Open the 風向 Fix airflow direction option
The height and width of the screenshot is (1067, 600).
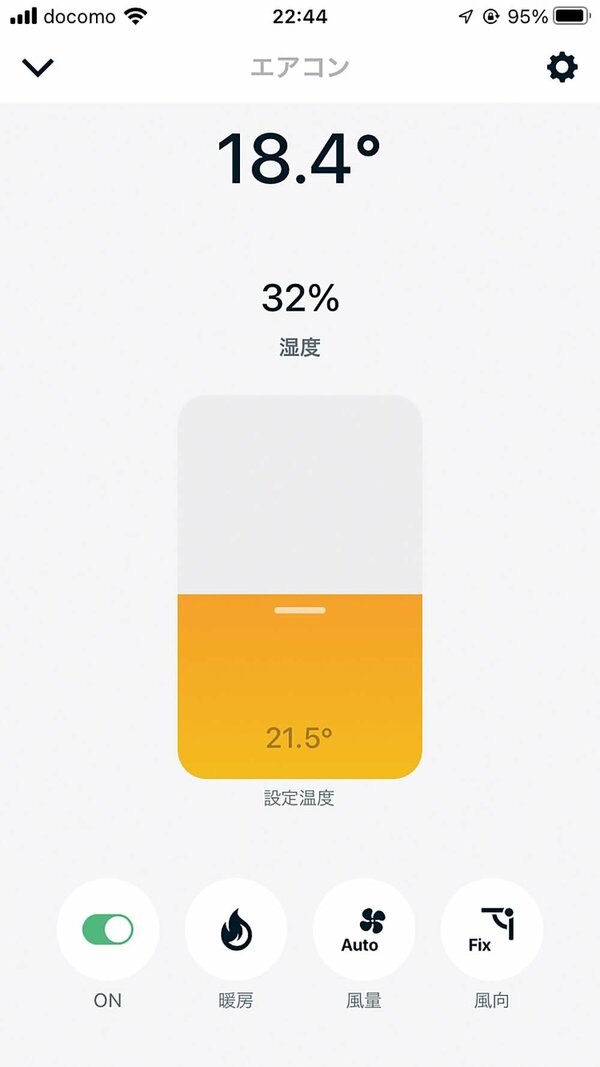[492, 929]
